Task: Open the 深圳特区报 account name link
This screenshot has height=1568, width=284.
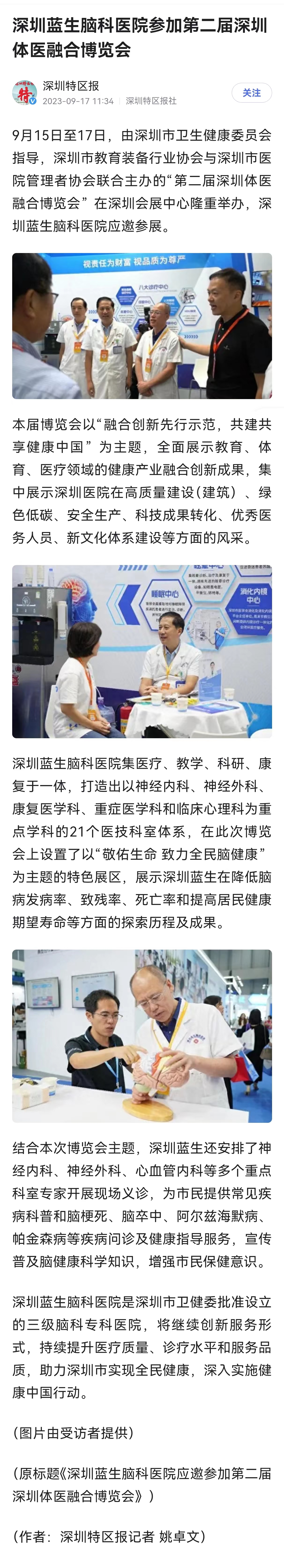Action: pos(71,86)
